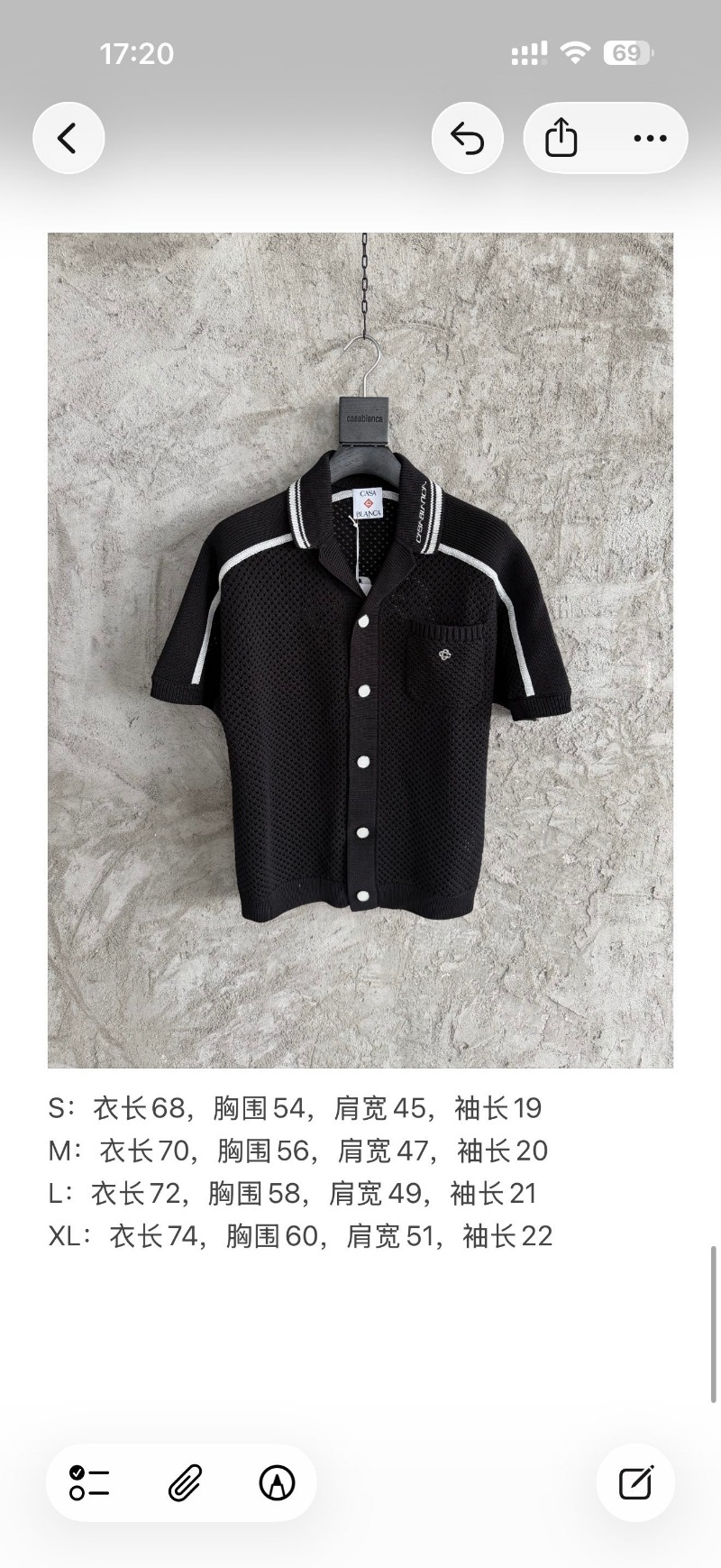
Task: Share this note
Action: [x=561, y=138]
